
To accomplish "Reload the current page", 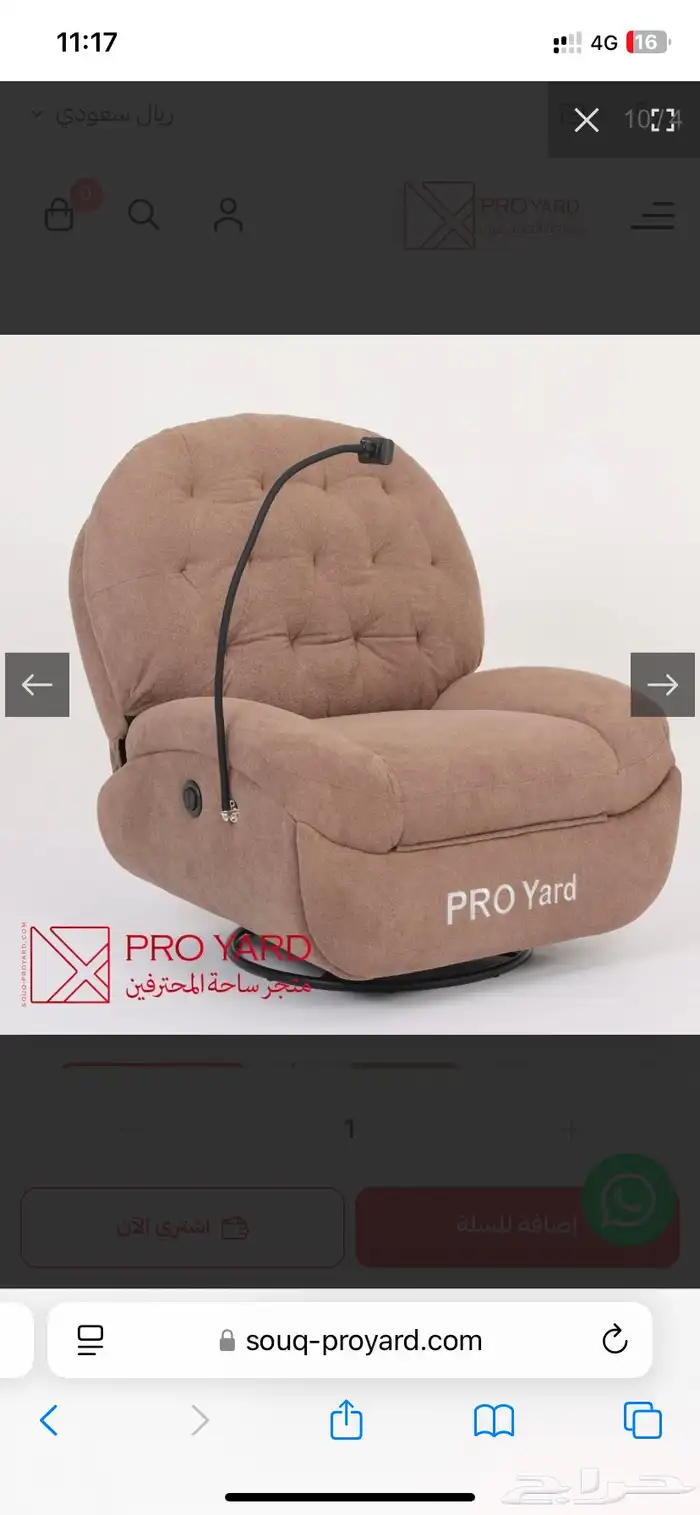I will tap(614, 1340).
